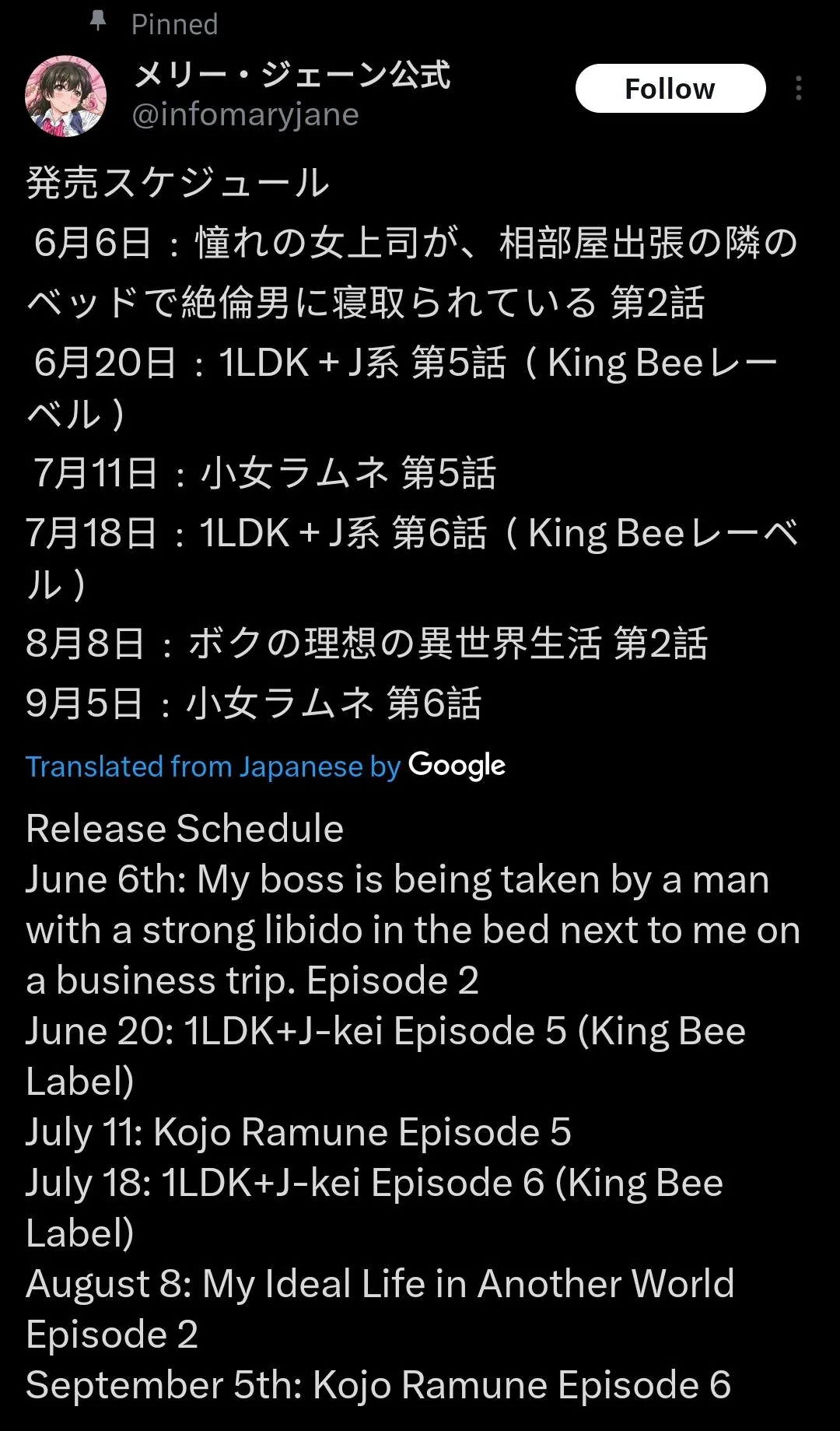Image resolution: width=840 pixels, height=1431 pixels.
Task: Tap the 'Translated from Japanese by Google' link
Action: (x=265, y=766)
